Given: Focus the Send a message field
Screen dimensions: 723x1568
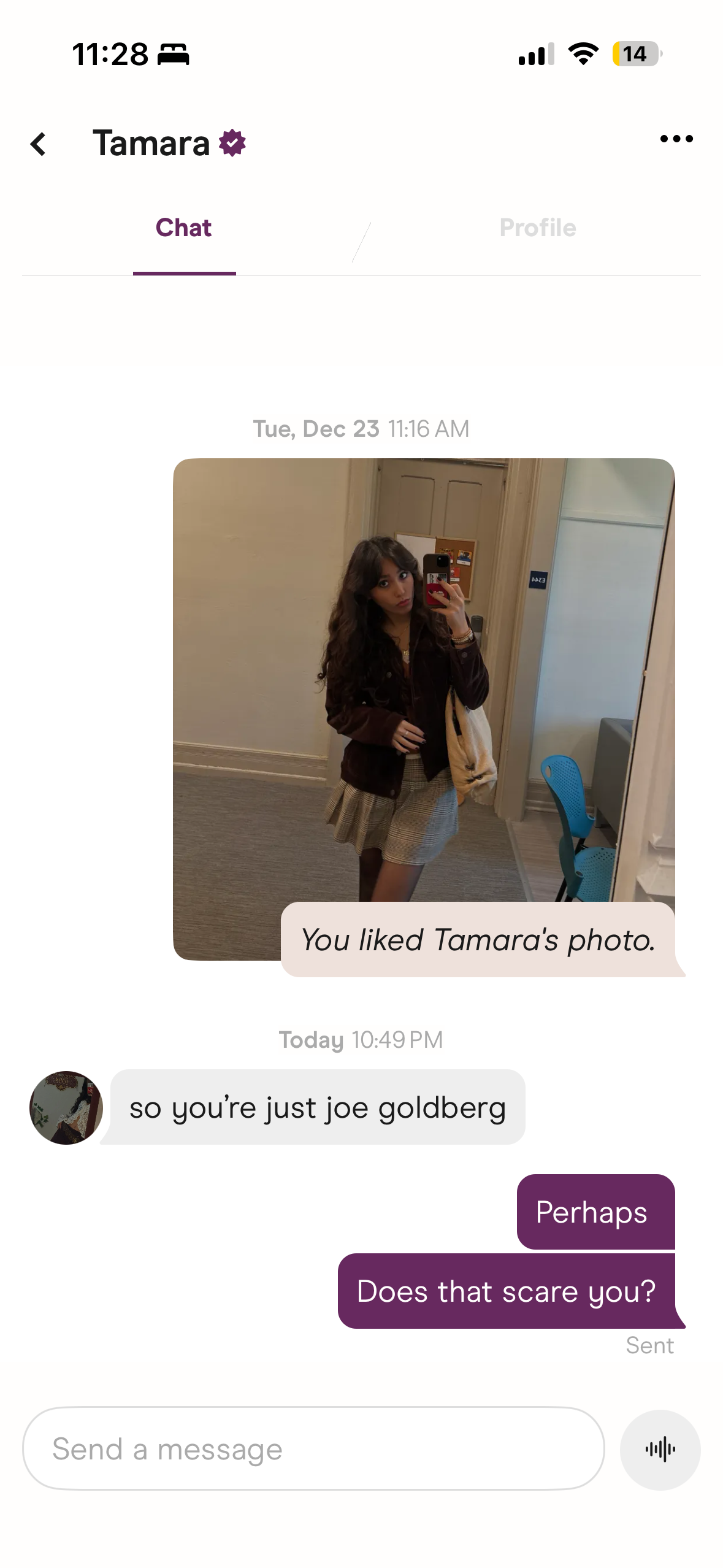Looking at the screenshot, I should (x=313, y=1449).
